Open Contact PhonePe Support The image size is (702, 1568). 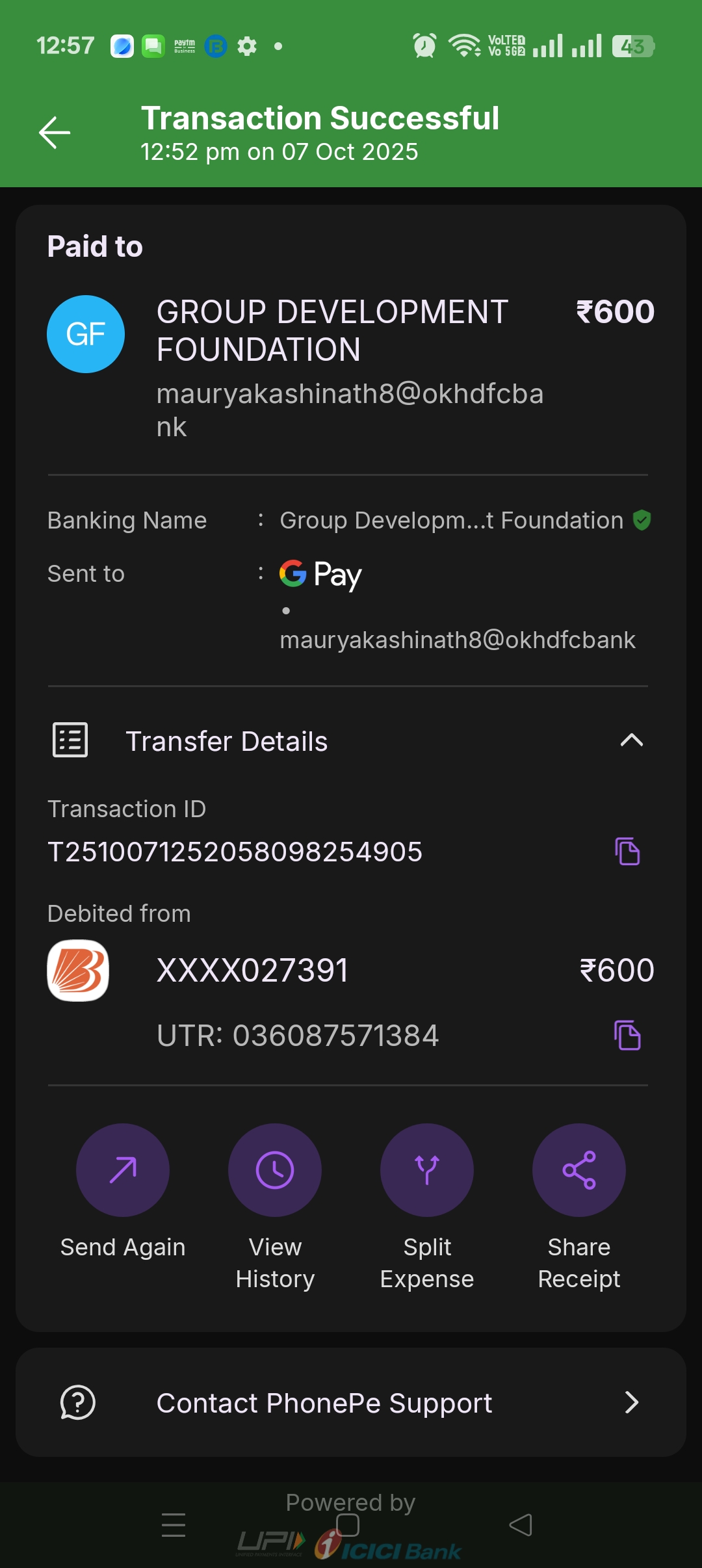point(351,1403)
